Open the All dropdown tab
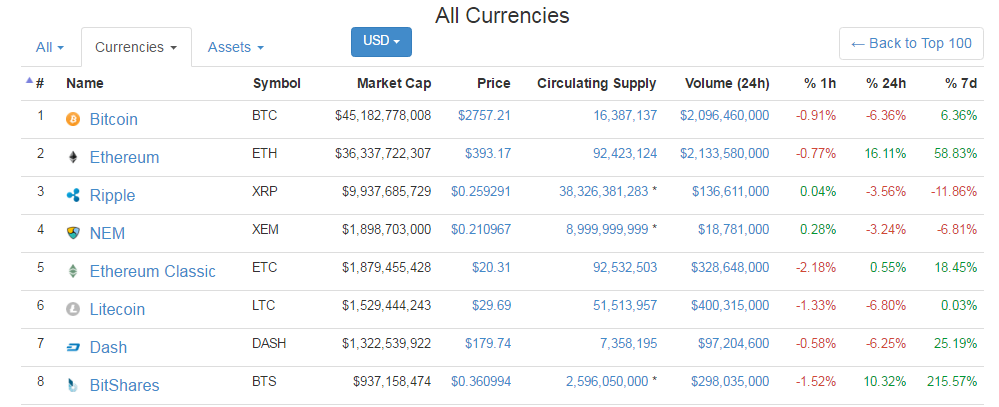This screenshot has height=407, width=999. click(x=50, y=47)
